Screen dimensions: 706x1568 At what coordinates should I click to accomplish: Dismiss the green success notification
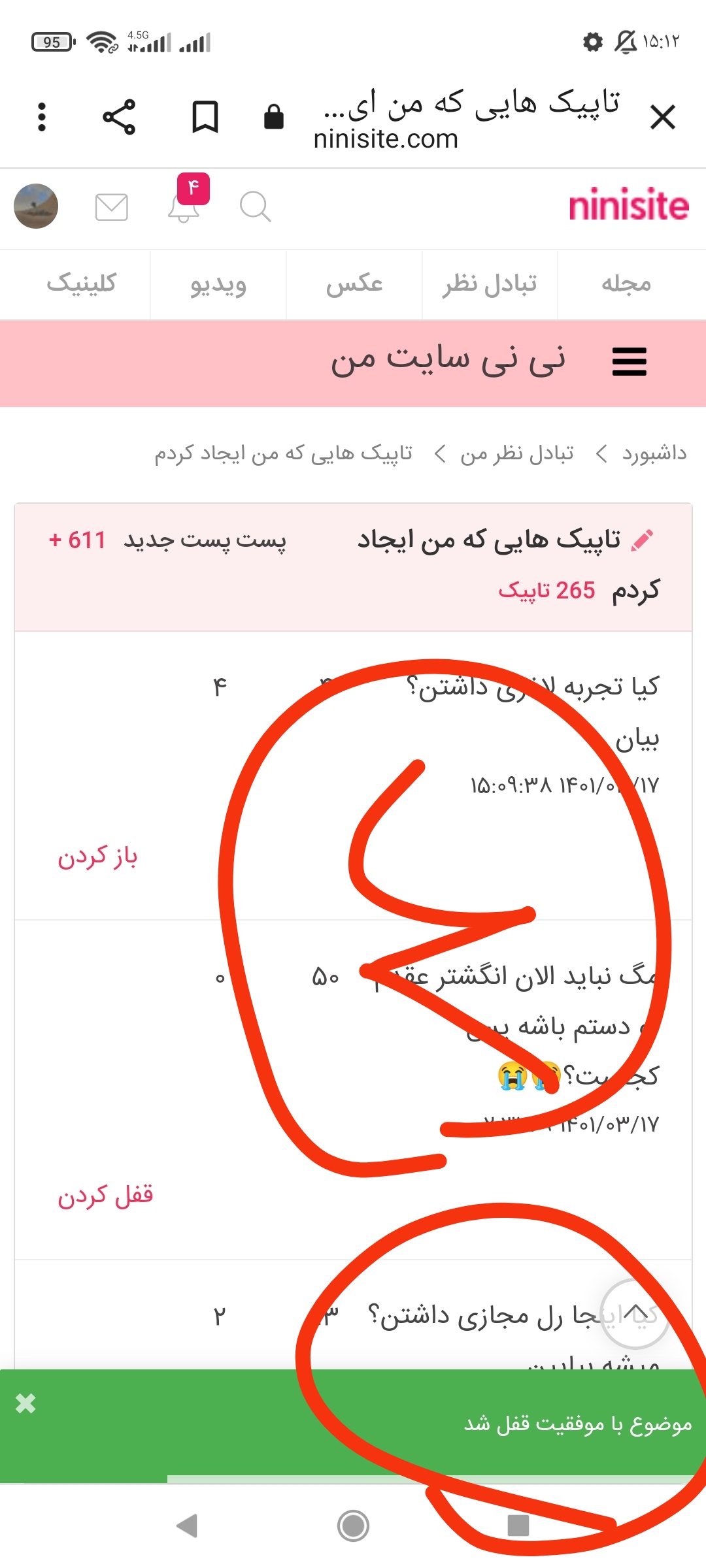coord(26,1403)
